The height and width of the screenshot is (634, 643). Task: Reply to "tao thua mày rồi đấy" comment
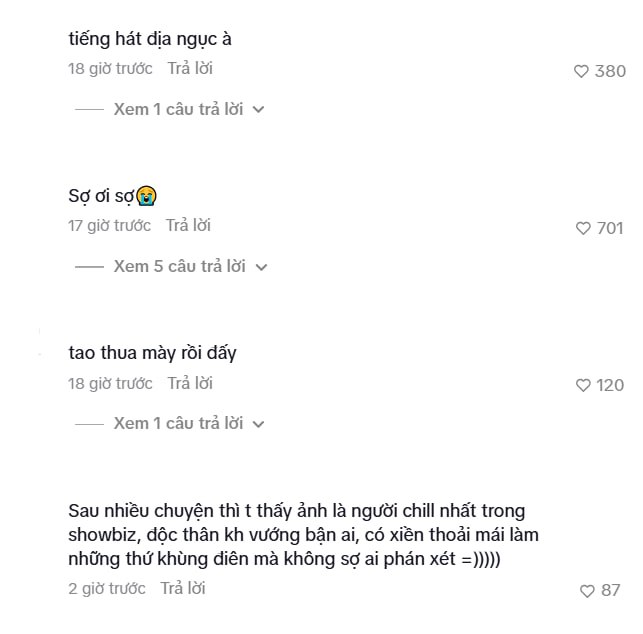pyautogui.click(x=190, y=383)
